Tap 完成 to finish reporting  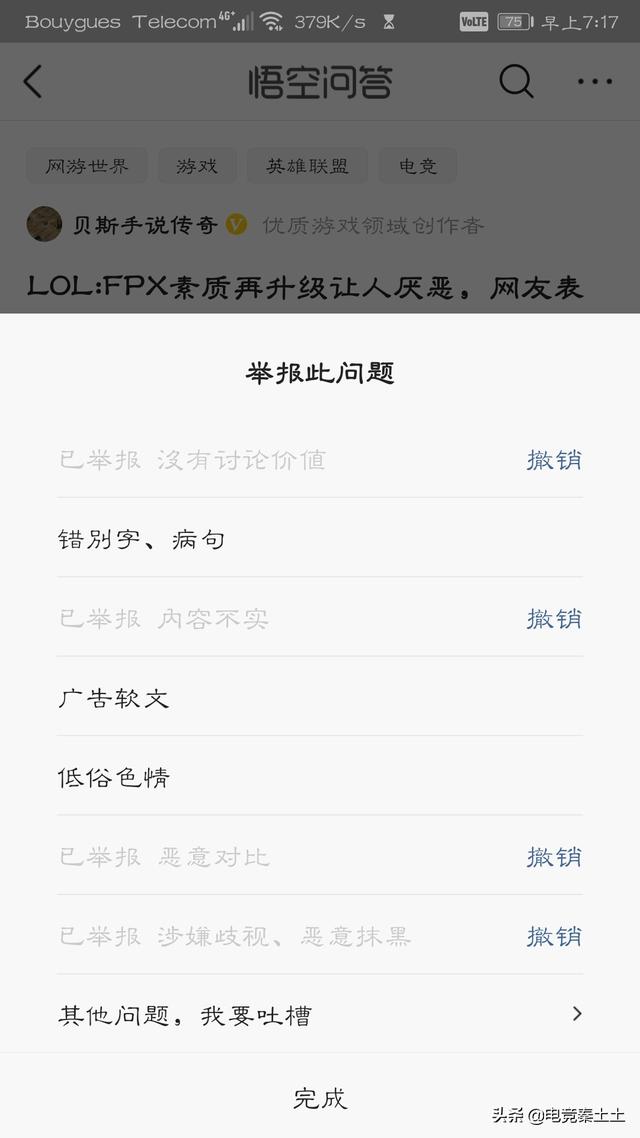[320, 1098]
